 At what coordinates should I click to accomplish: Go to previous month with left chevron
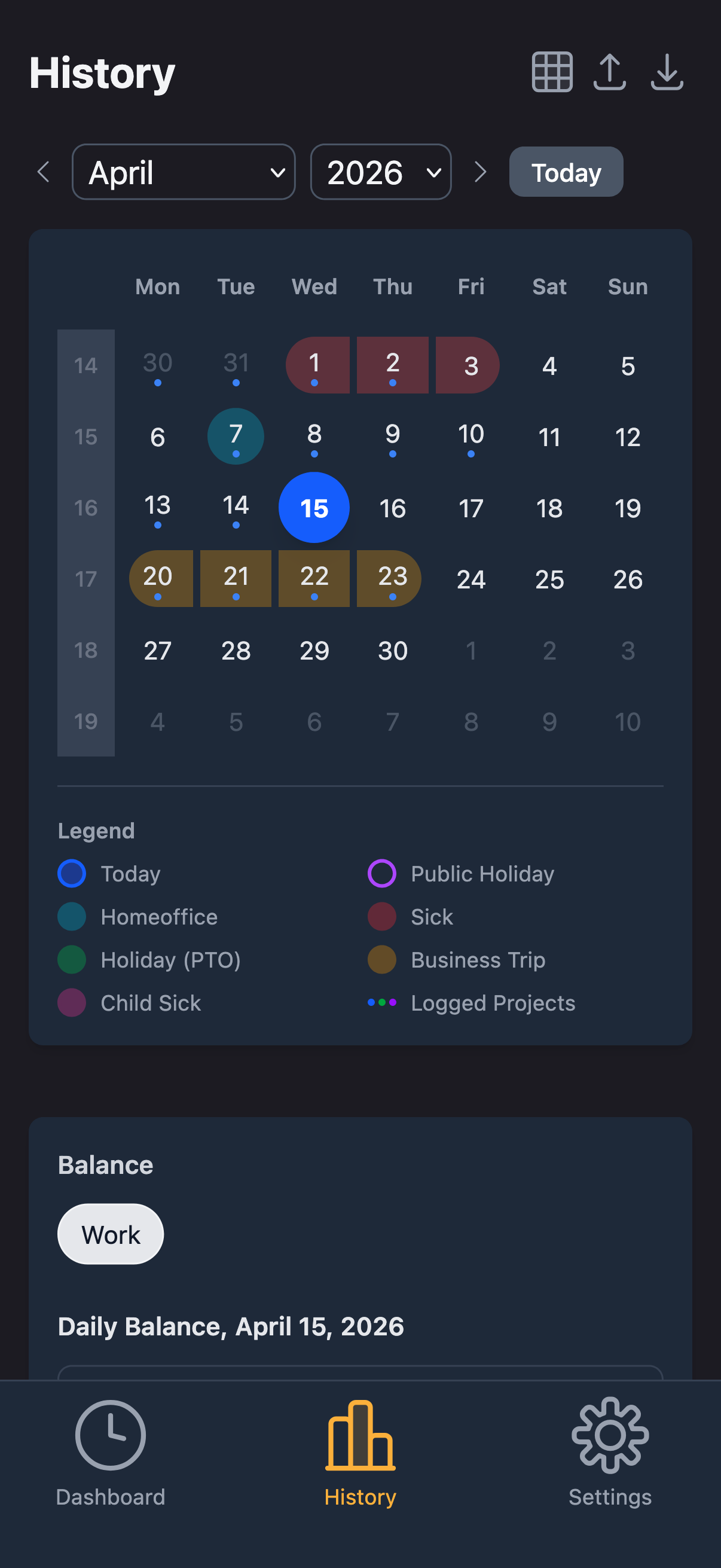tap(43, 172)
